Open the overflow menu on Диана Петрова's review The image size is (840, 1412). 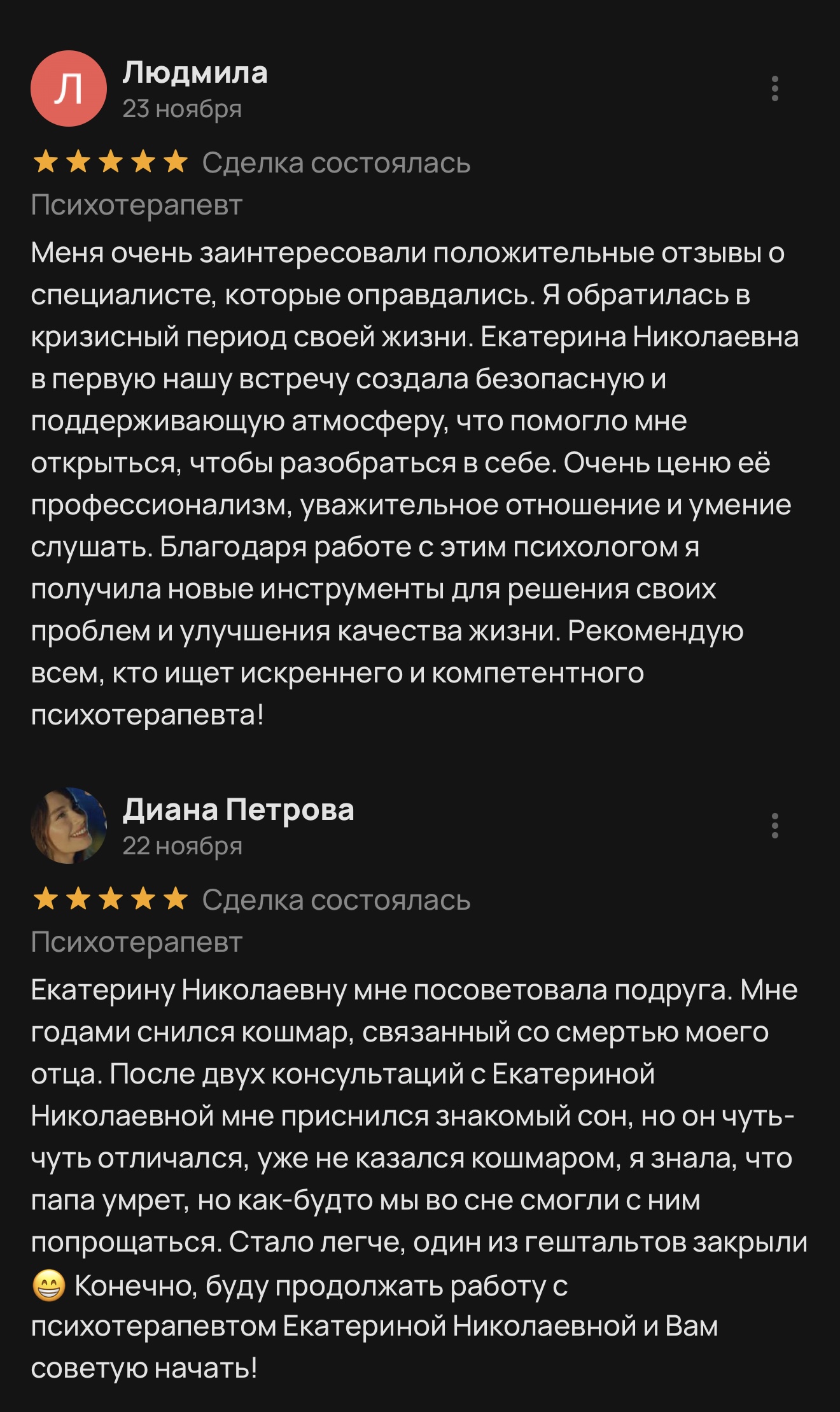(774, 826)
